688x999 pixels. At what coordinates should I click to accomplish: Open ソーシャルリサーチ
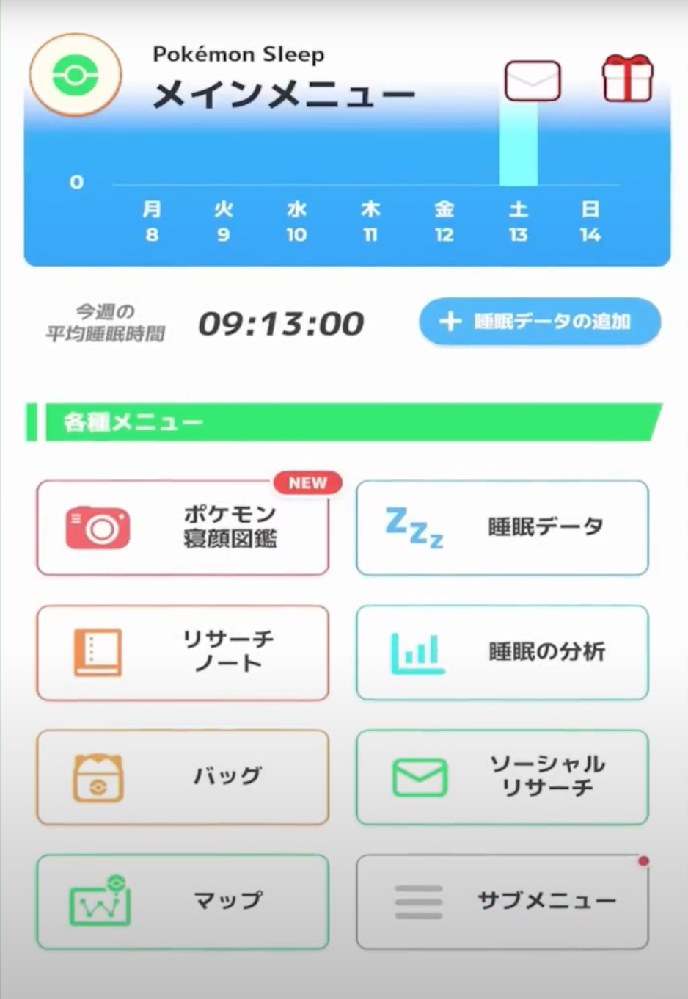click(x=502, y=777)
